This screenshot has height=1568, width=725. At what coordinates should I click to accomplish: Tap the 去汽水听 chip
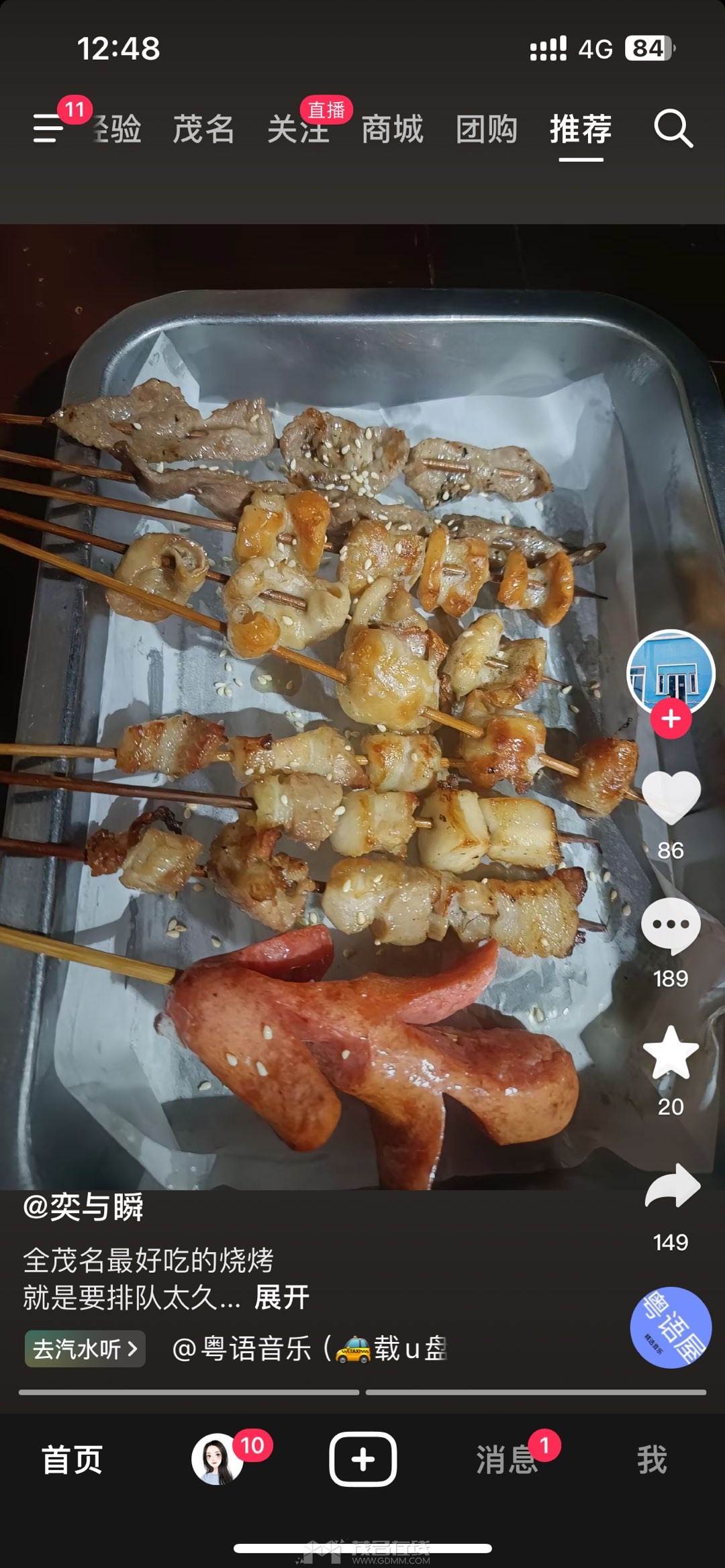coord(85,1349)
